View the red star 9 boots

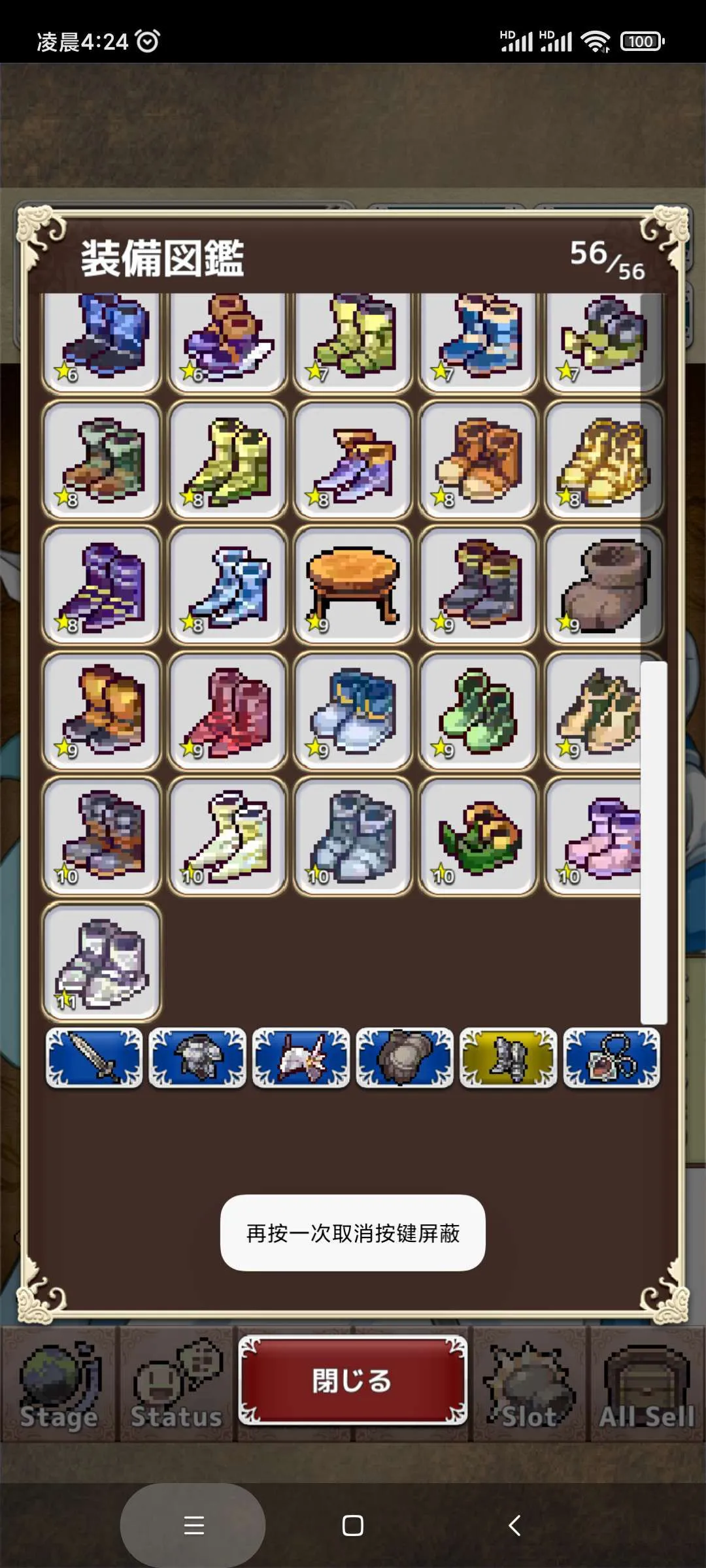point(227,710)
